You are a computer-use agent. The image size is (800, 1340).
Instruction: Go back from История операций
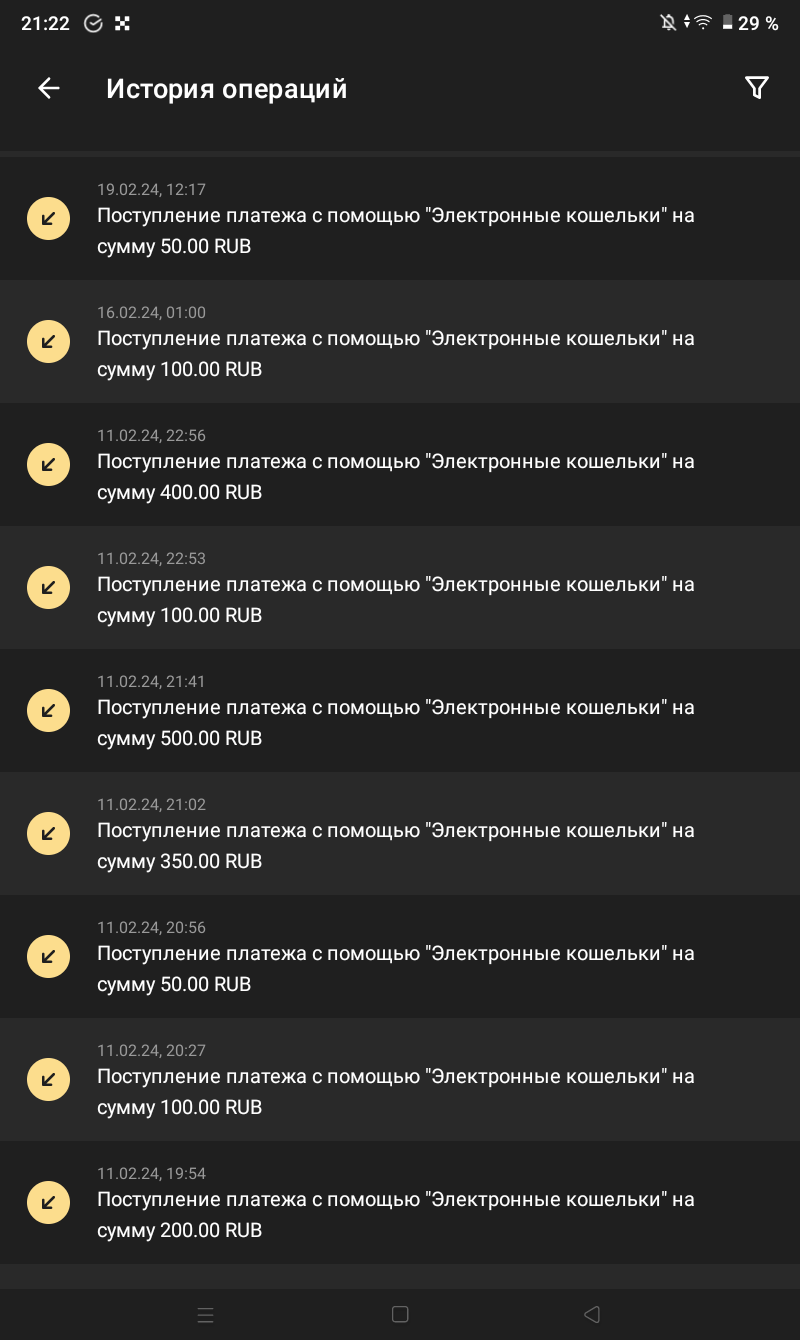[49, 88]
